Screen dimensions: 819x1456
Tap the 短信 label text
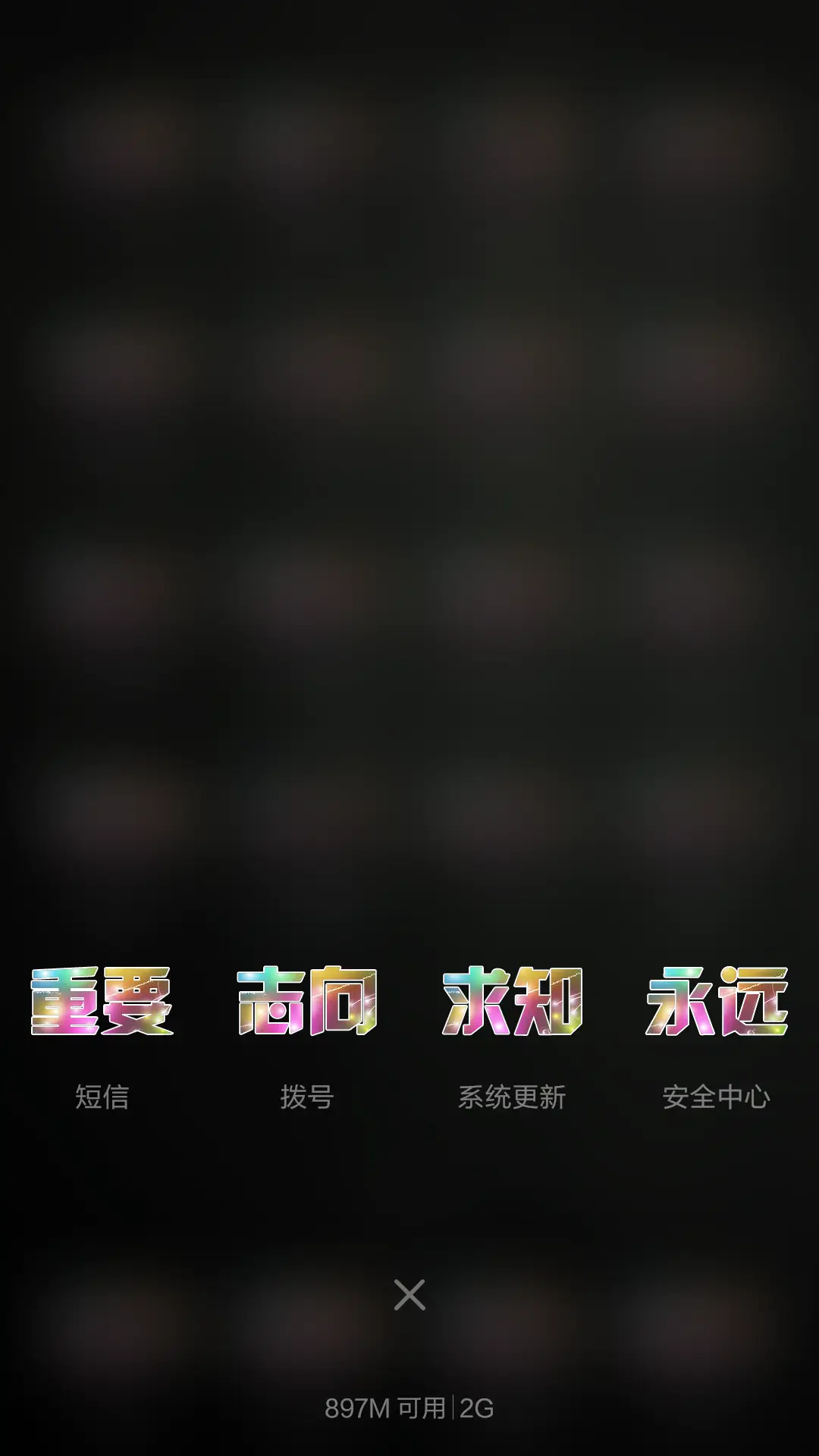click(102, 1097)
